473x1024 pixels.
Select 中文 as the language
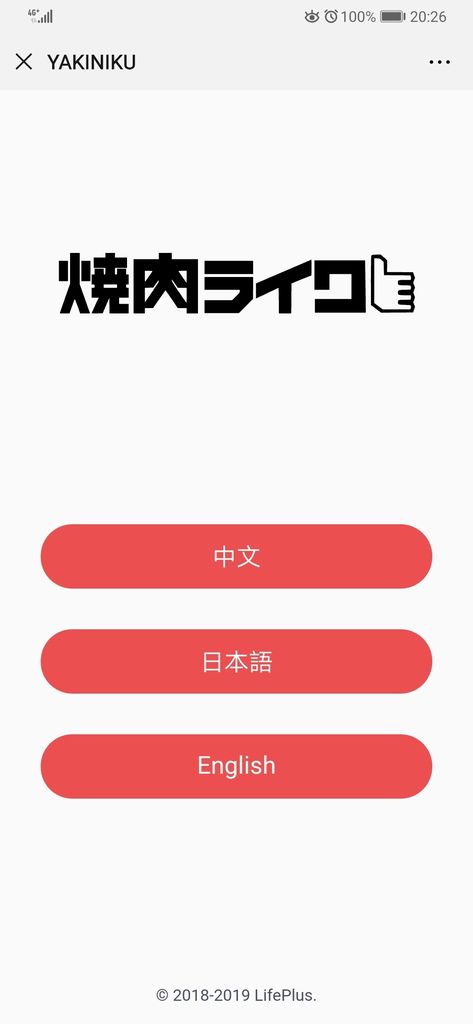[236, 556]
